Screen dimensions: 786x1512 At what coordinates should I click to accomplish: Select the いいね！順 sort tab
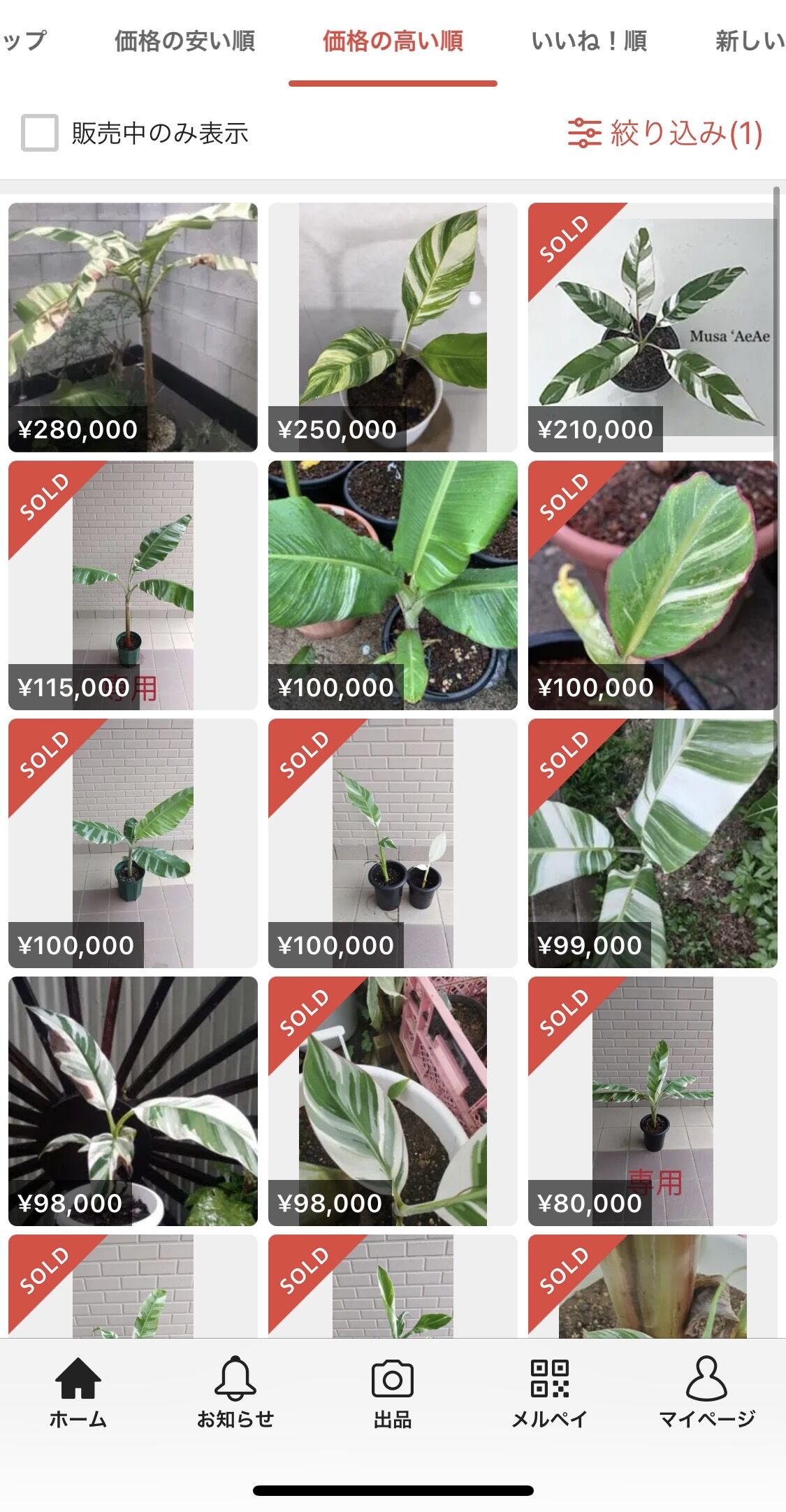point(588,42)
